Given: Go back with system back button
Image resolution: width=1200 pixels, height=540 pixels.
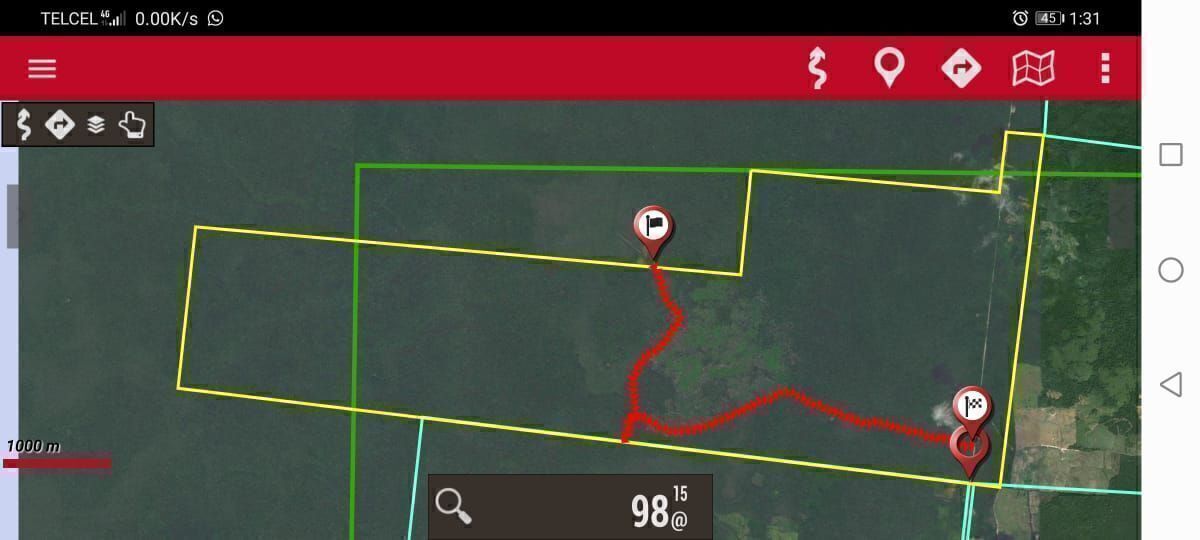Looking at the screenshot, I should [1170, 384].
